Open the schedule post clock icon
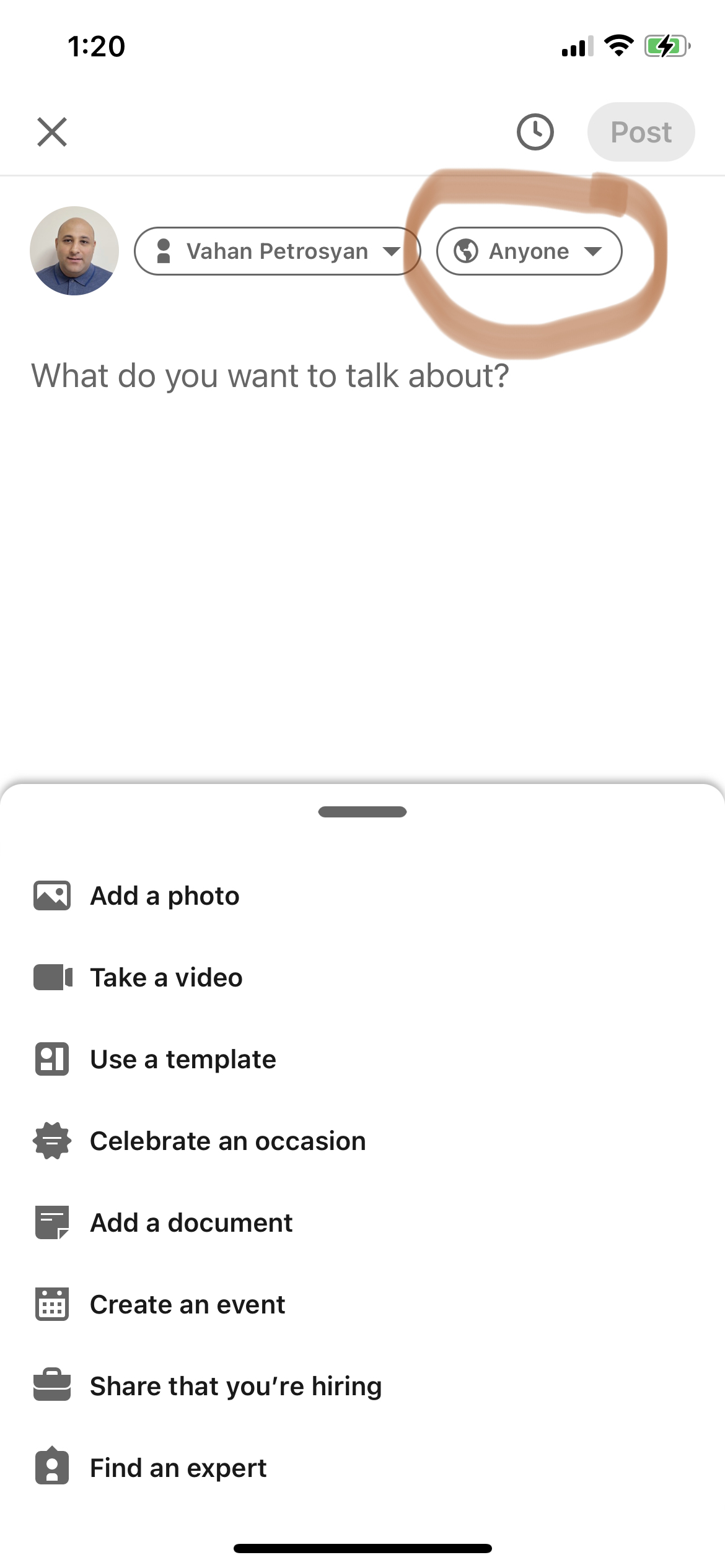 [x=535, y=132]
